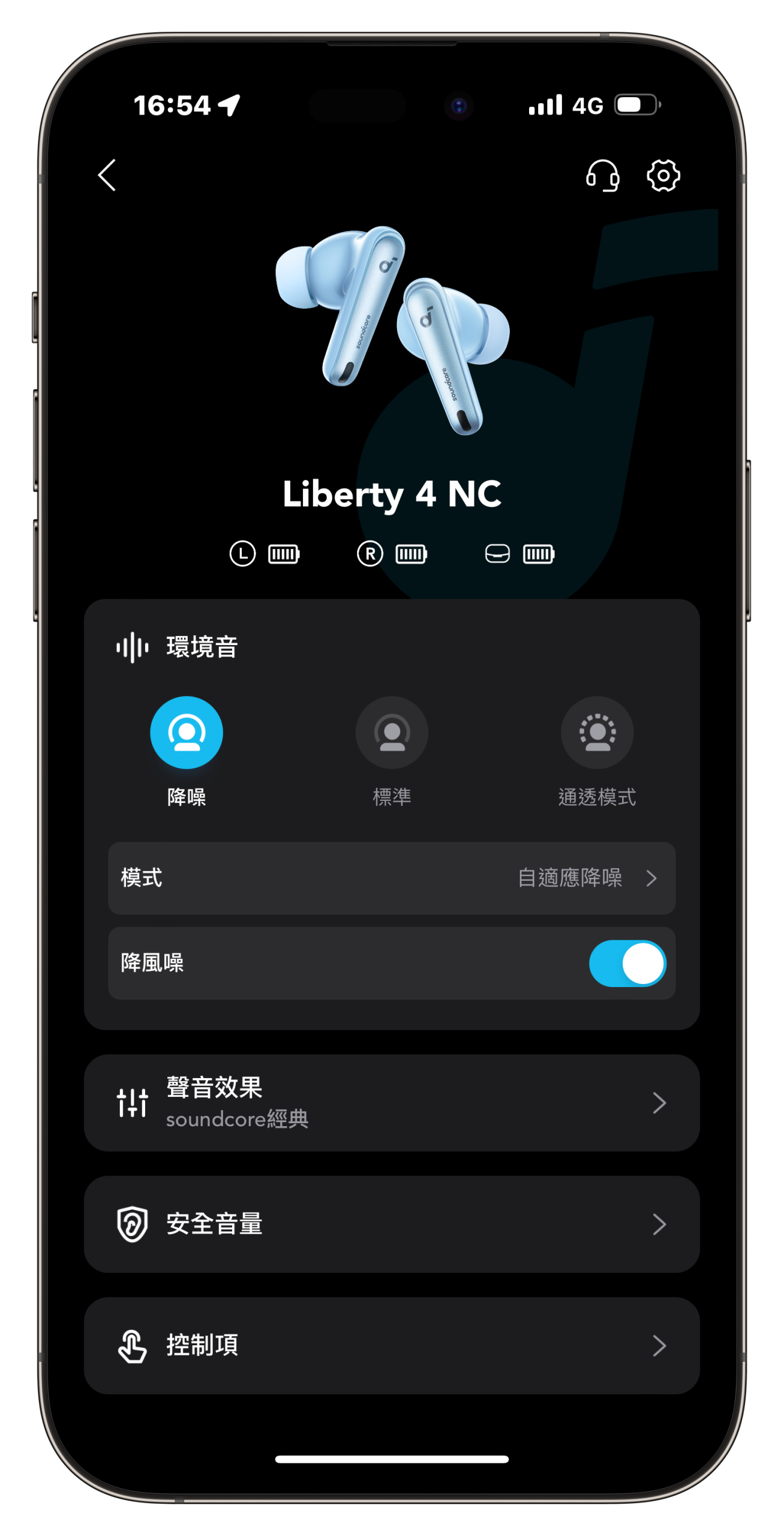Open the settings gear menu
The image size is (784, 1536).
tap(663, 176)
